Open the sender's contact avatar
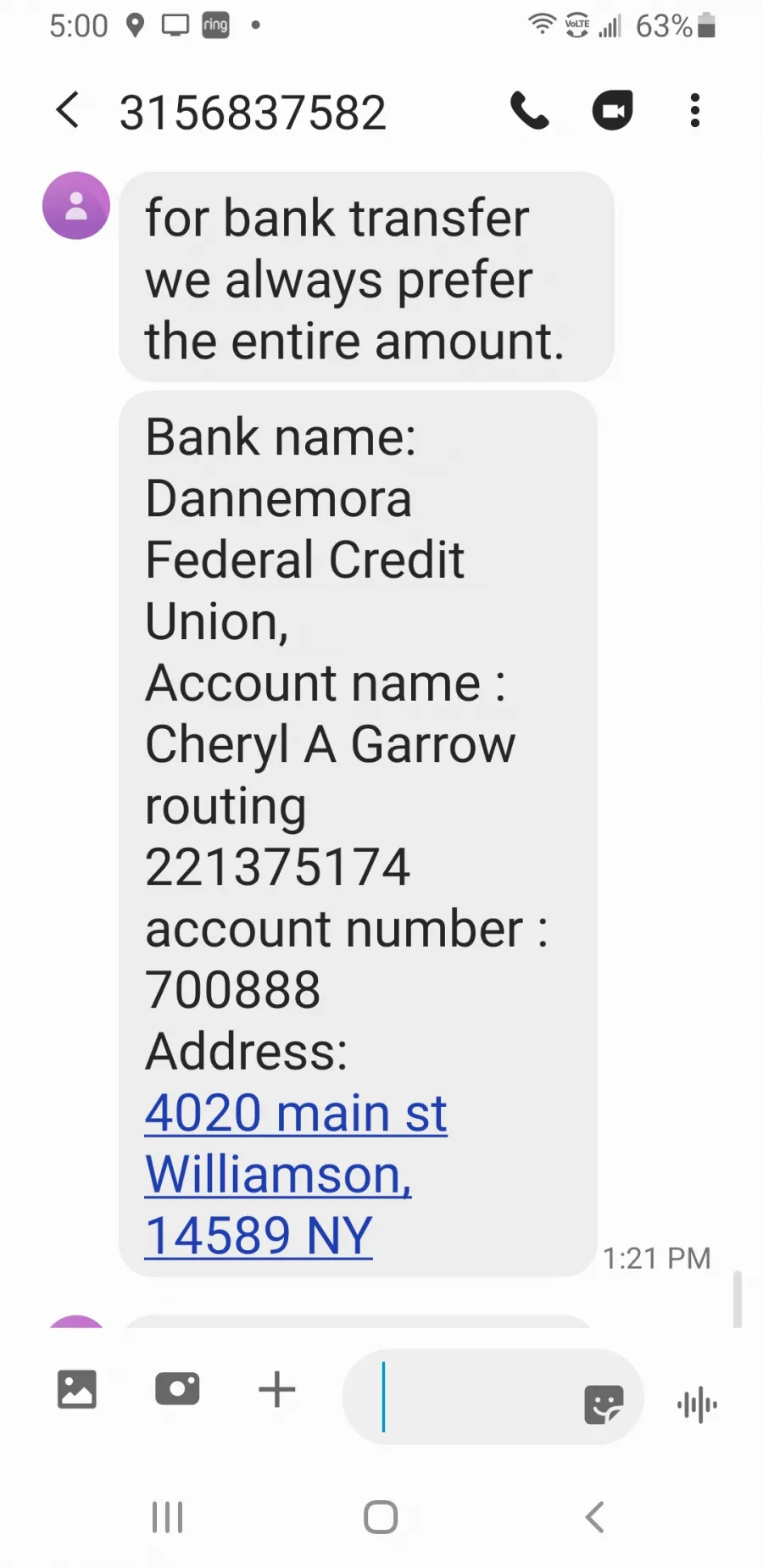Viewport: 763px width, 1568px height. 76,206
